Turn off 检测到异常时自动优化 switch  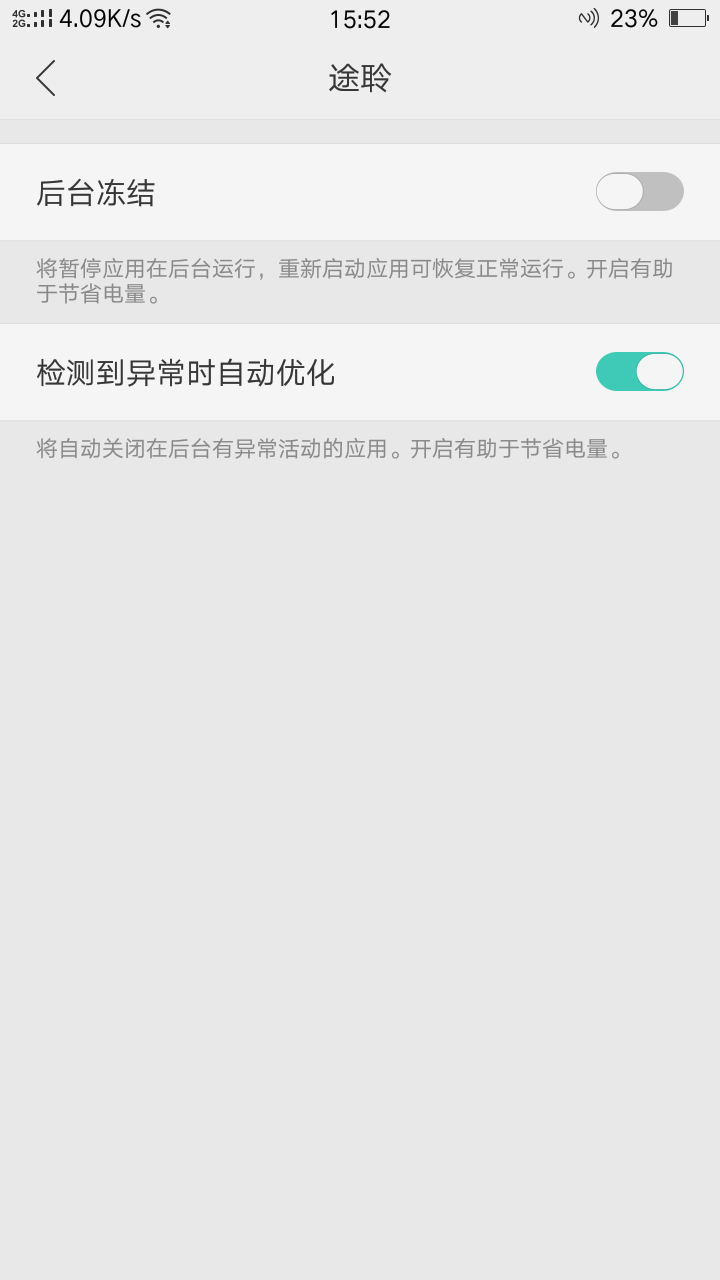[640, 371]
